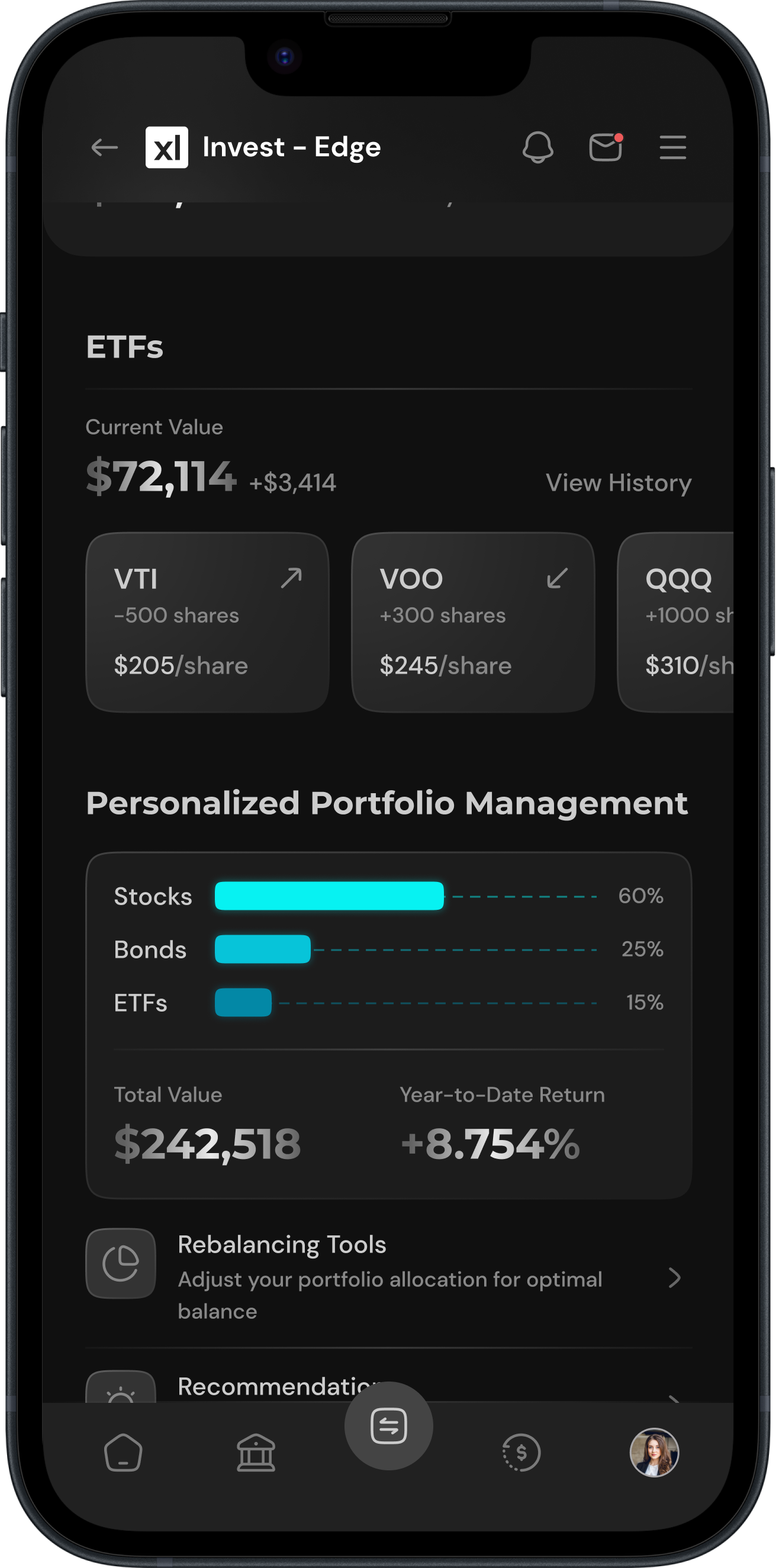Viewport: 776px width, 1568px height.
Task: Tap the center transfer button
Action: click(388, 1425)
